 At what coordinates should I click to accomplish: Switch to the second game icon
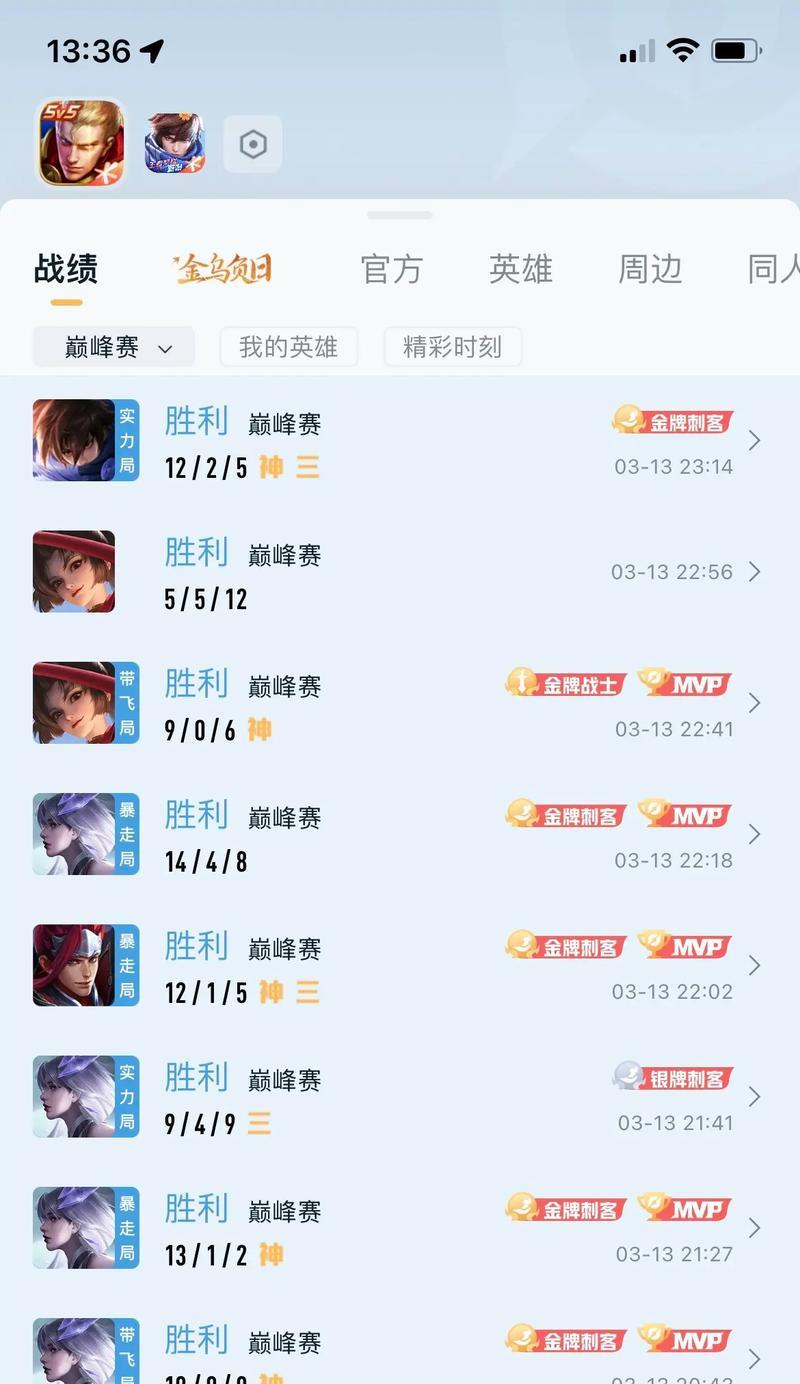click(176, 143)
